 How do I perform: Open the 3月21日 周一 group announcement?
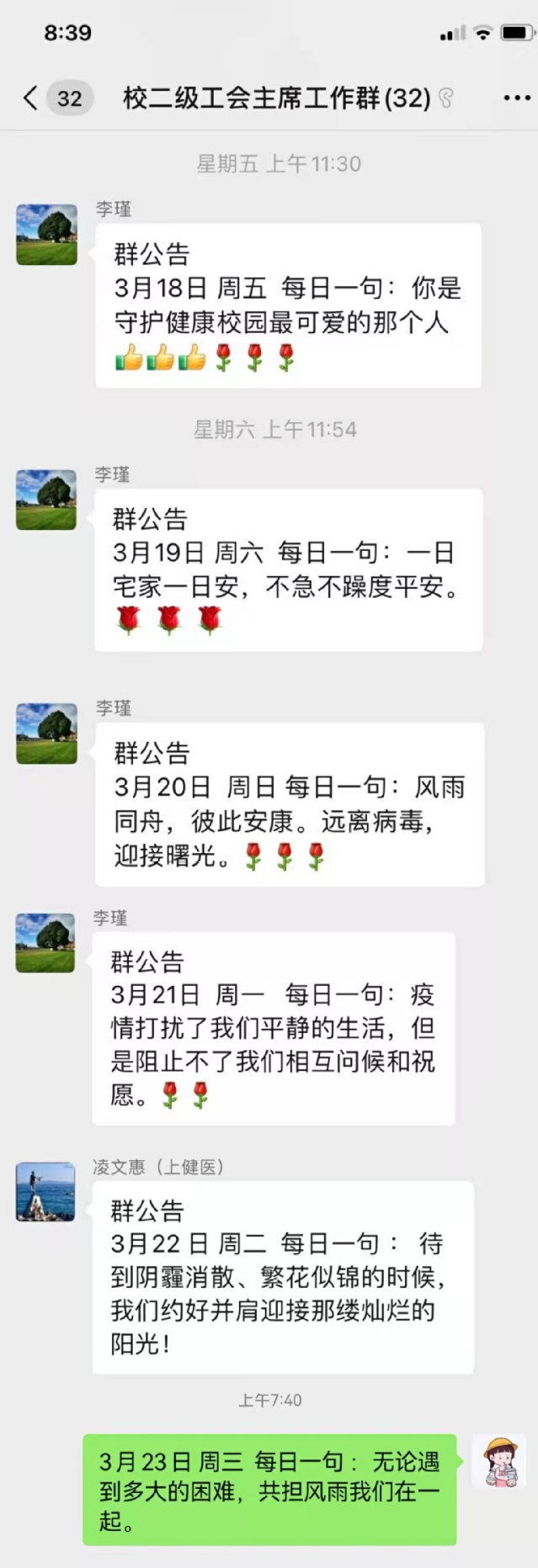[x=273, y=1028]
